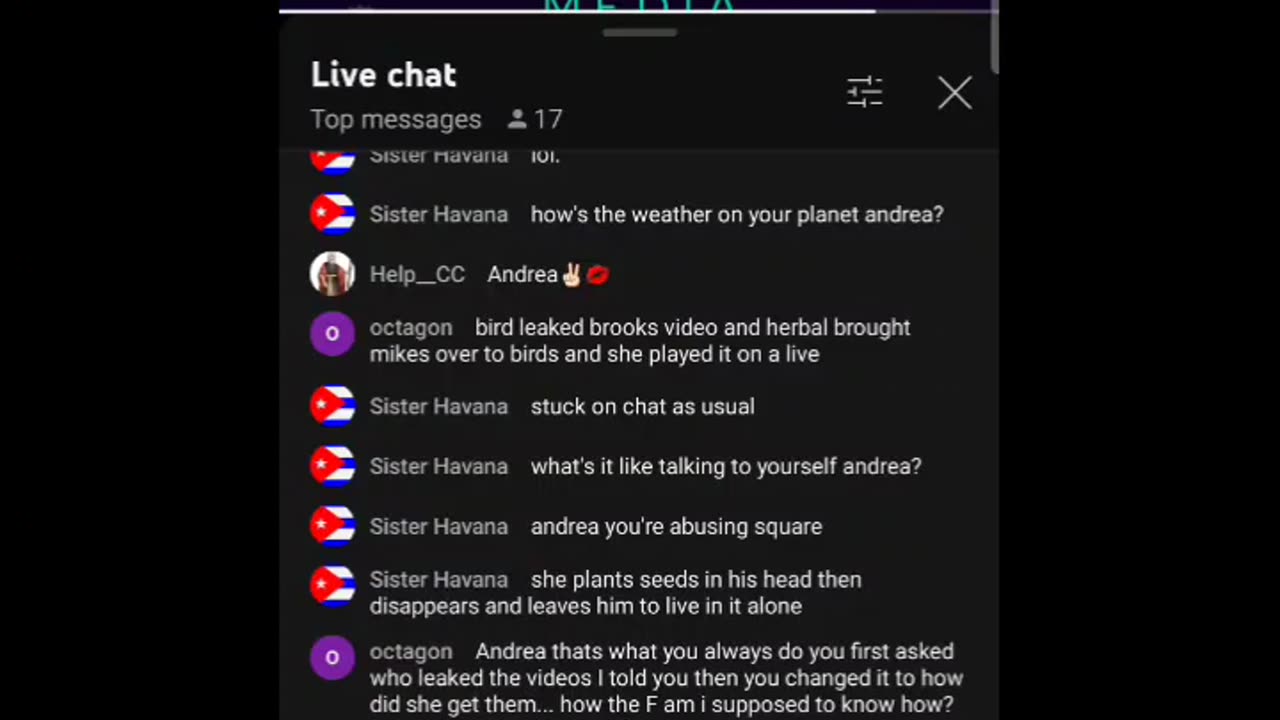Close the live chat panel
Image resolution: width=1280 pixels, height=720 pixels.
pos(954,93)
